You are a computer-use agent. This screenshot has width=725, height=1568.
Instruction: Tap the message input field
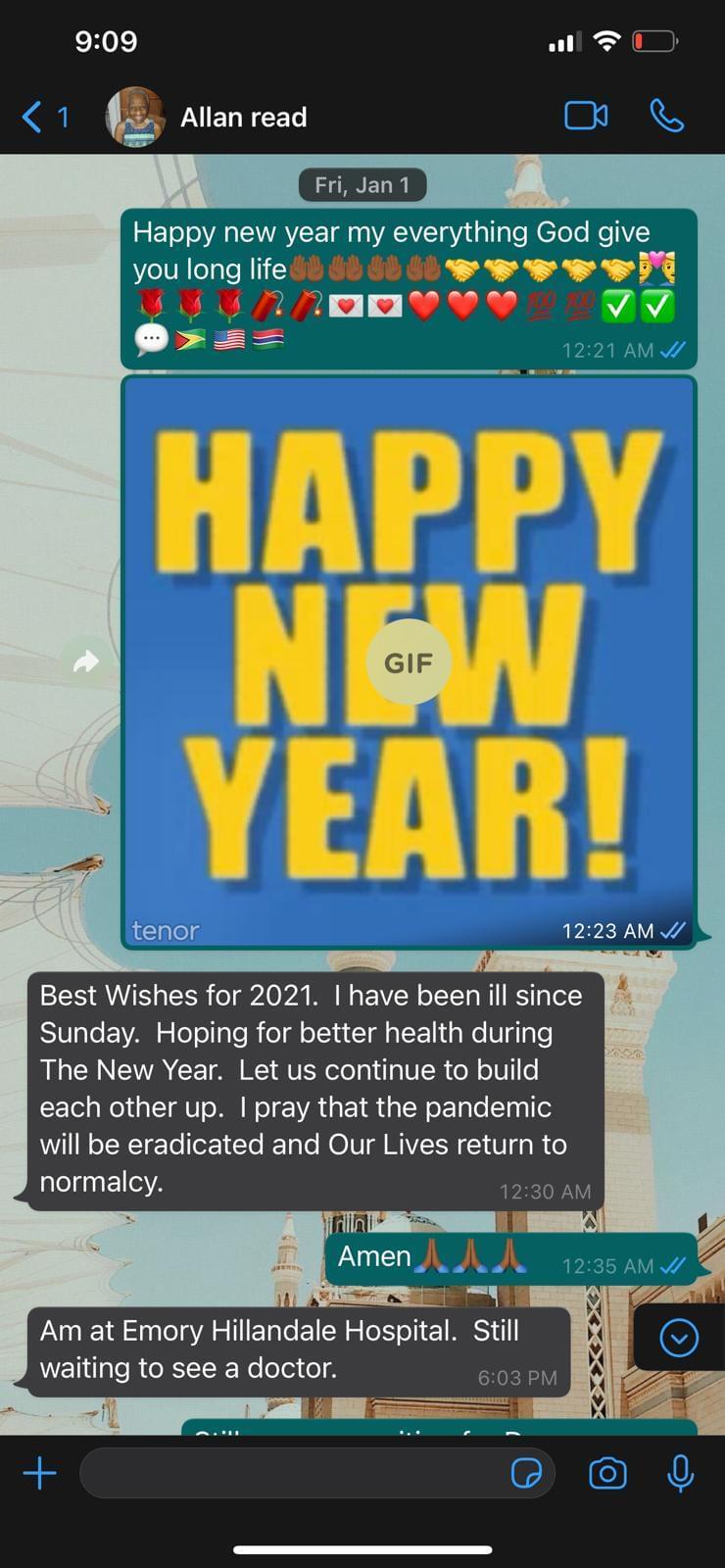point(294,1473)
